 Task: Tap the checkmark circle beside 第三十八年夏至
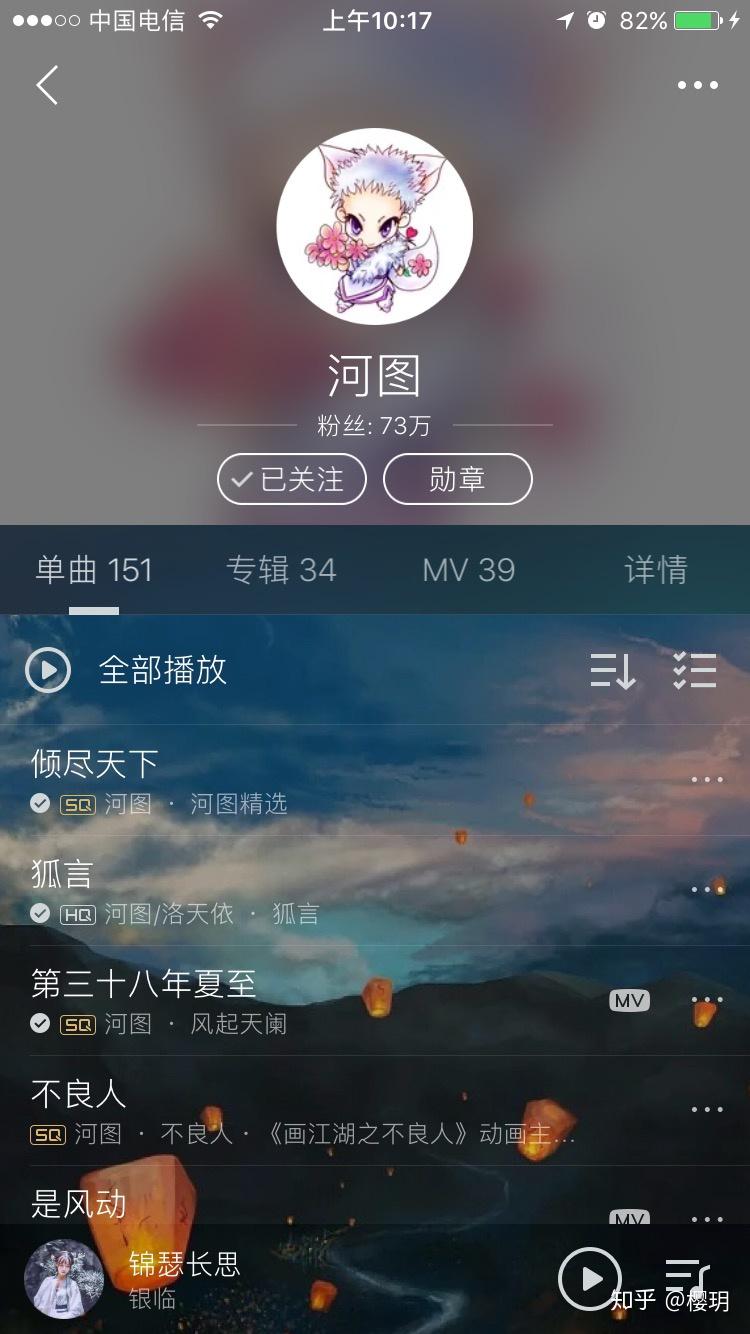(40, 1024)
